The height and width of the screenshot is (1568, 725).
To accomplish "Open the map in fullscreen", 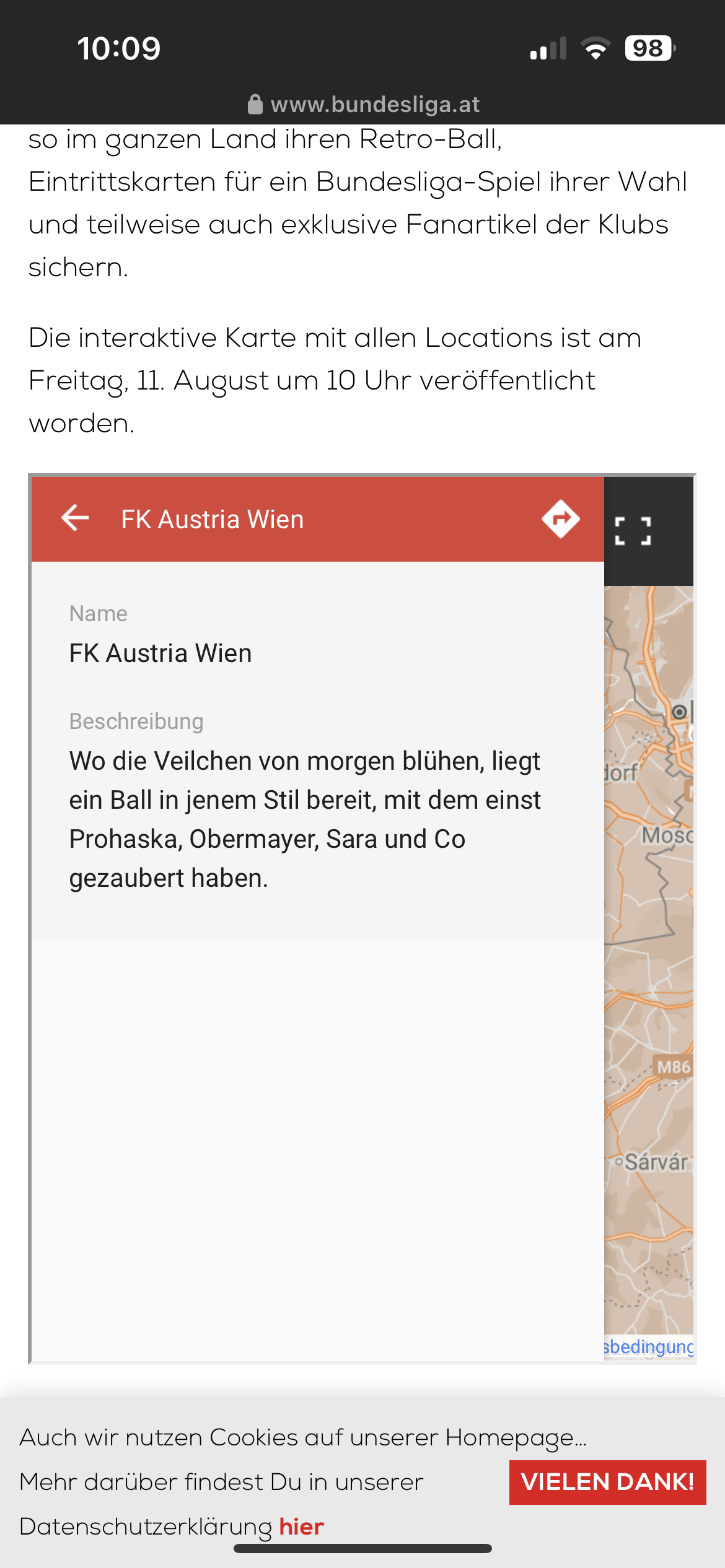I will coord(633,531).
